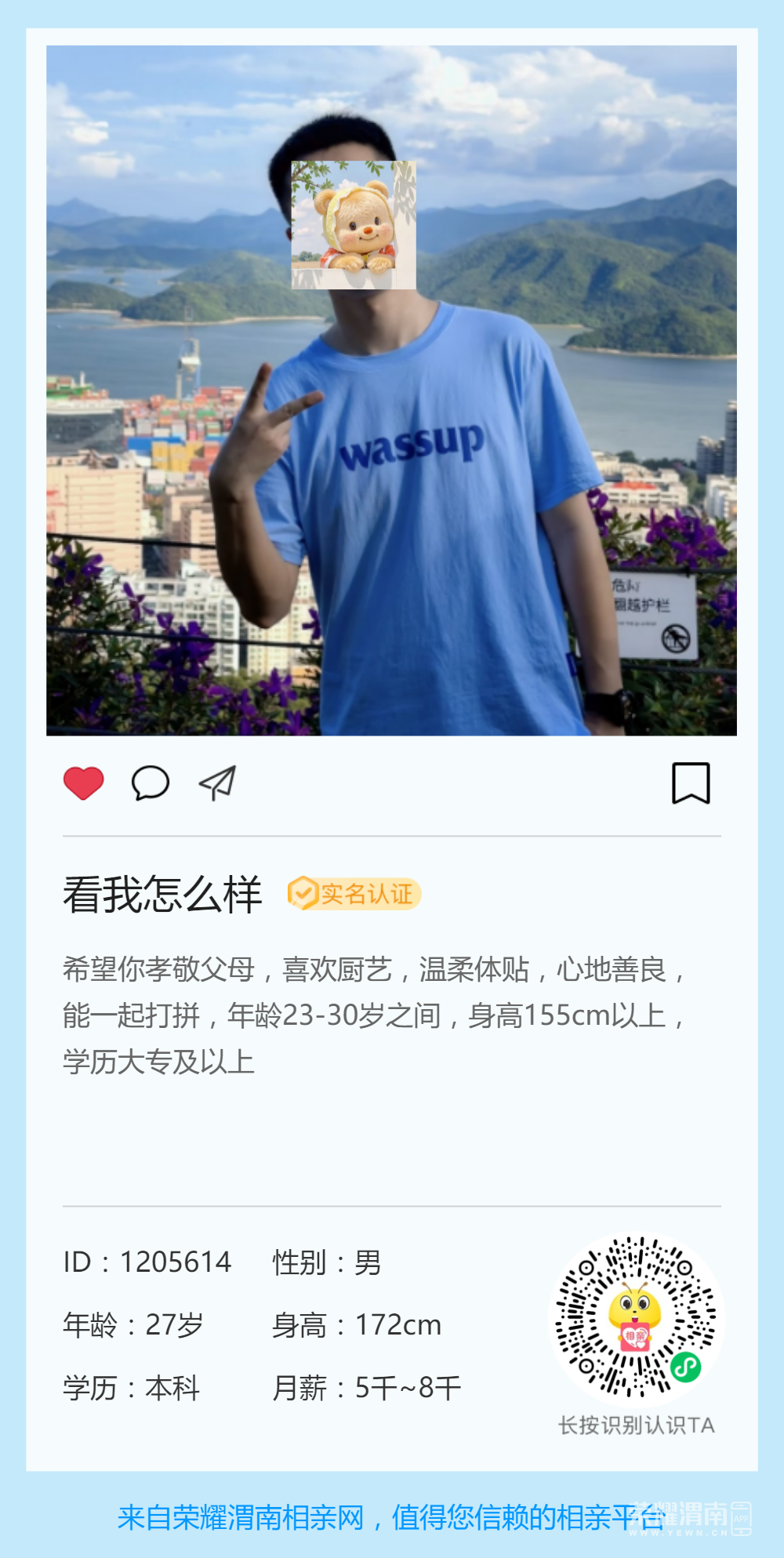Click the 学历：本科 field

[131, 1387]
